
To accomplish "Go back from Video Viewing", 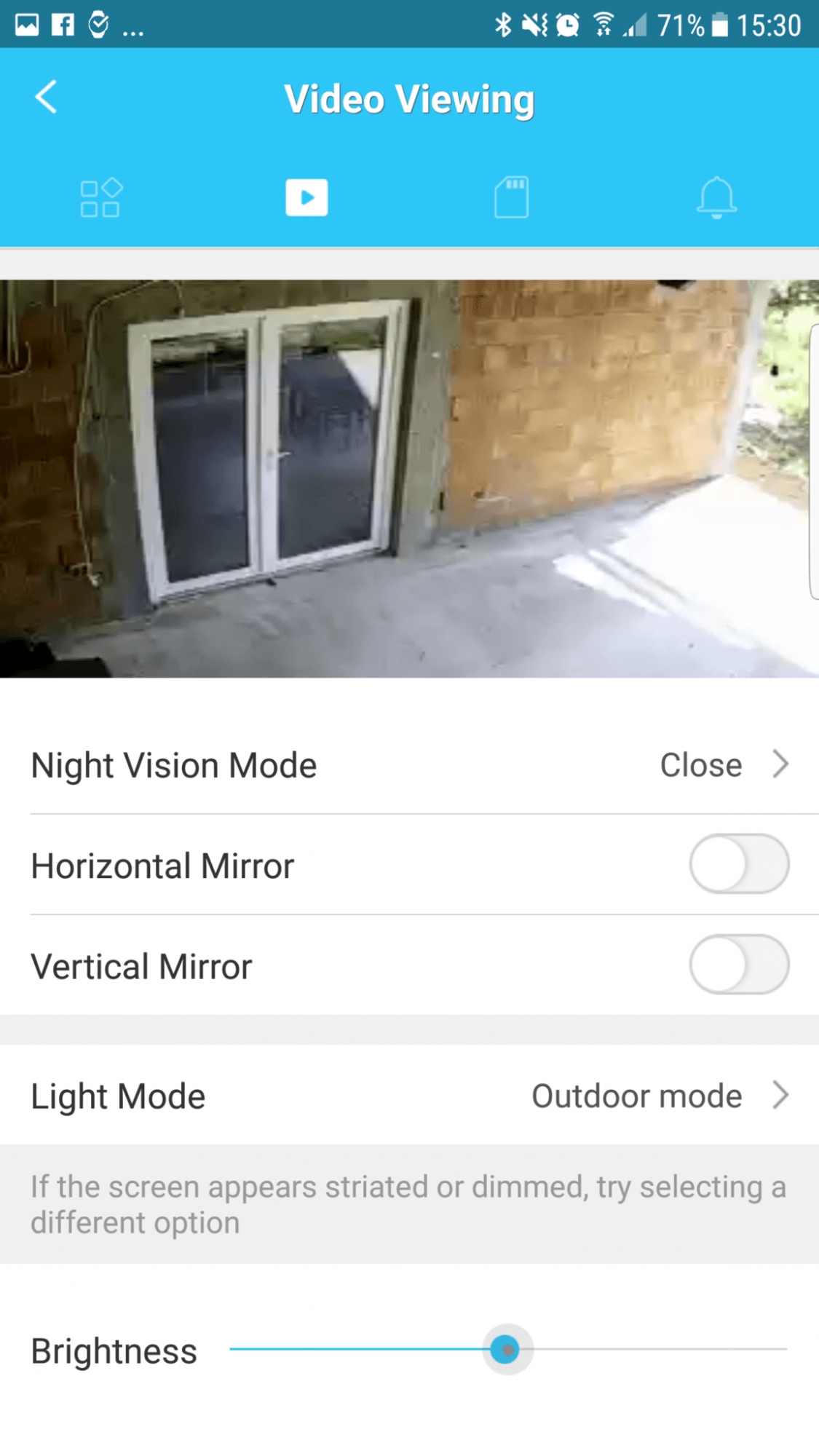I will point(46,98).
